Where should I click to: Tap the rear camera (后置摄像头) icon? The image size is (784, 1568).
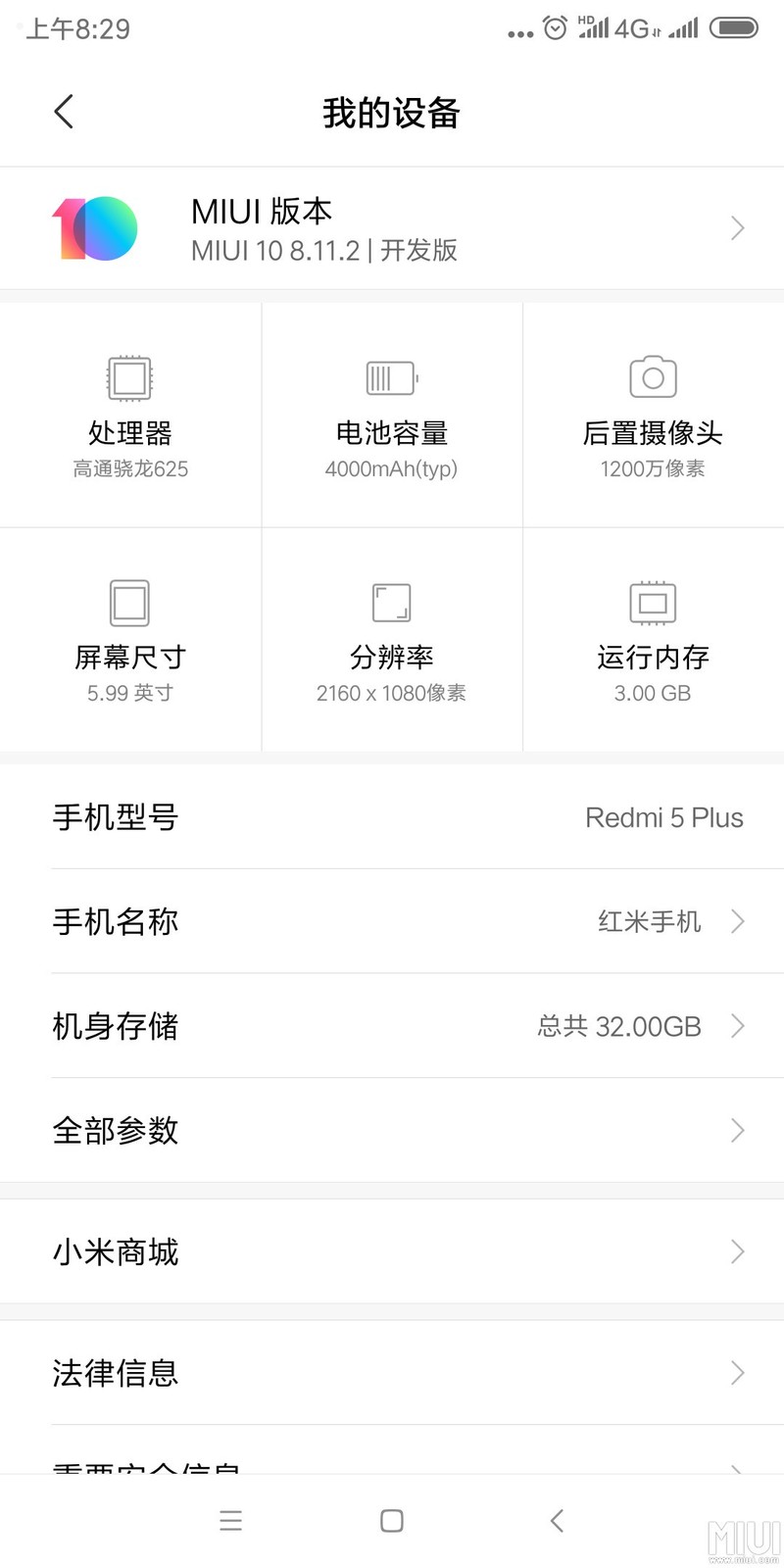[x=653, y=375]
